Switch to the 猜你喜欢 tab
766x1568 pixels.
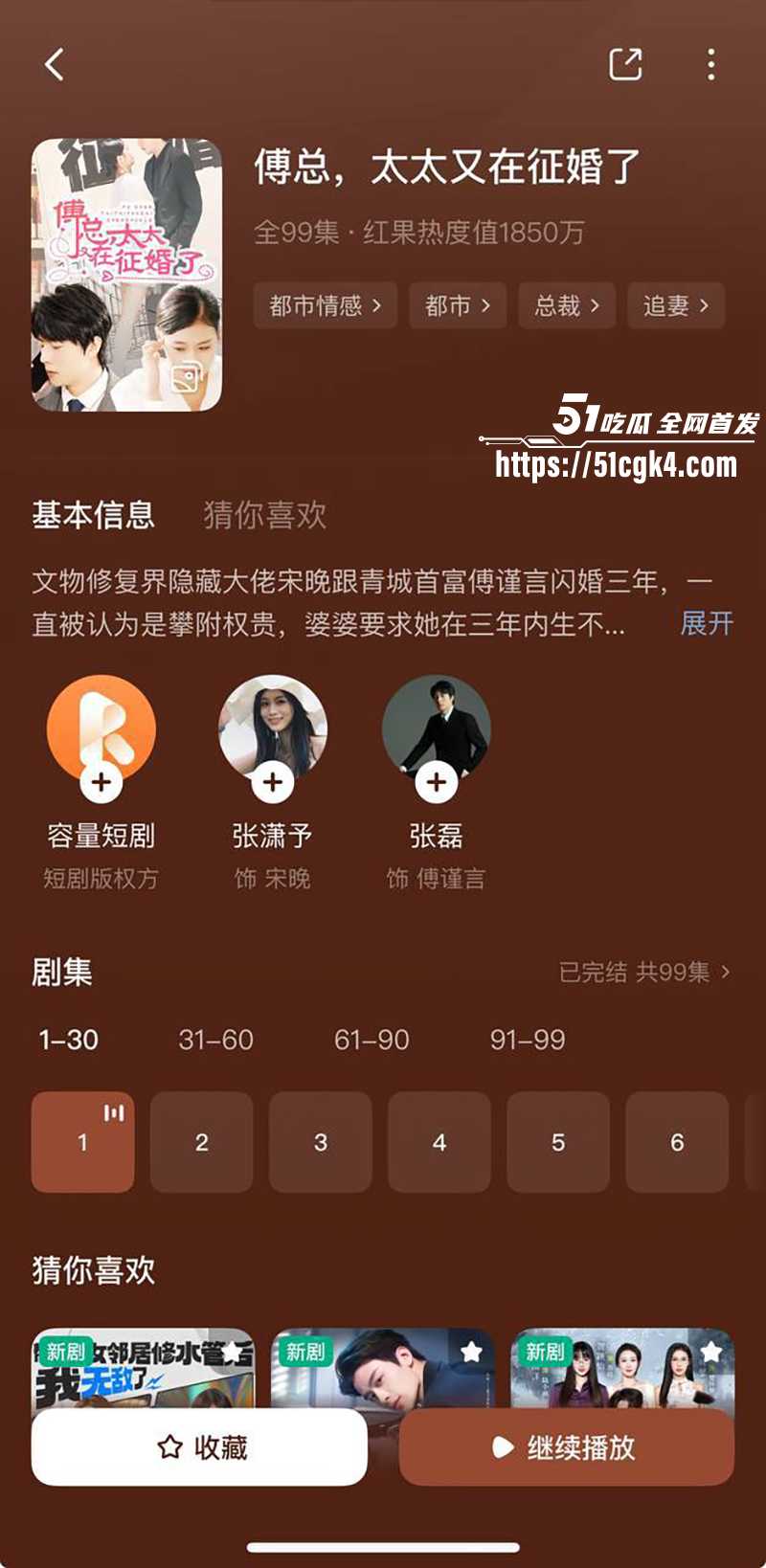pyautogui.click(x=265, y=515)
